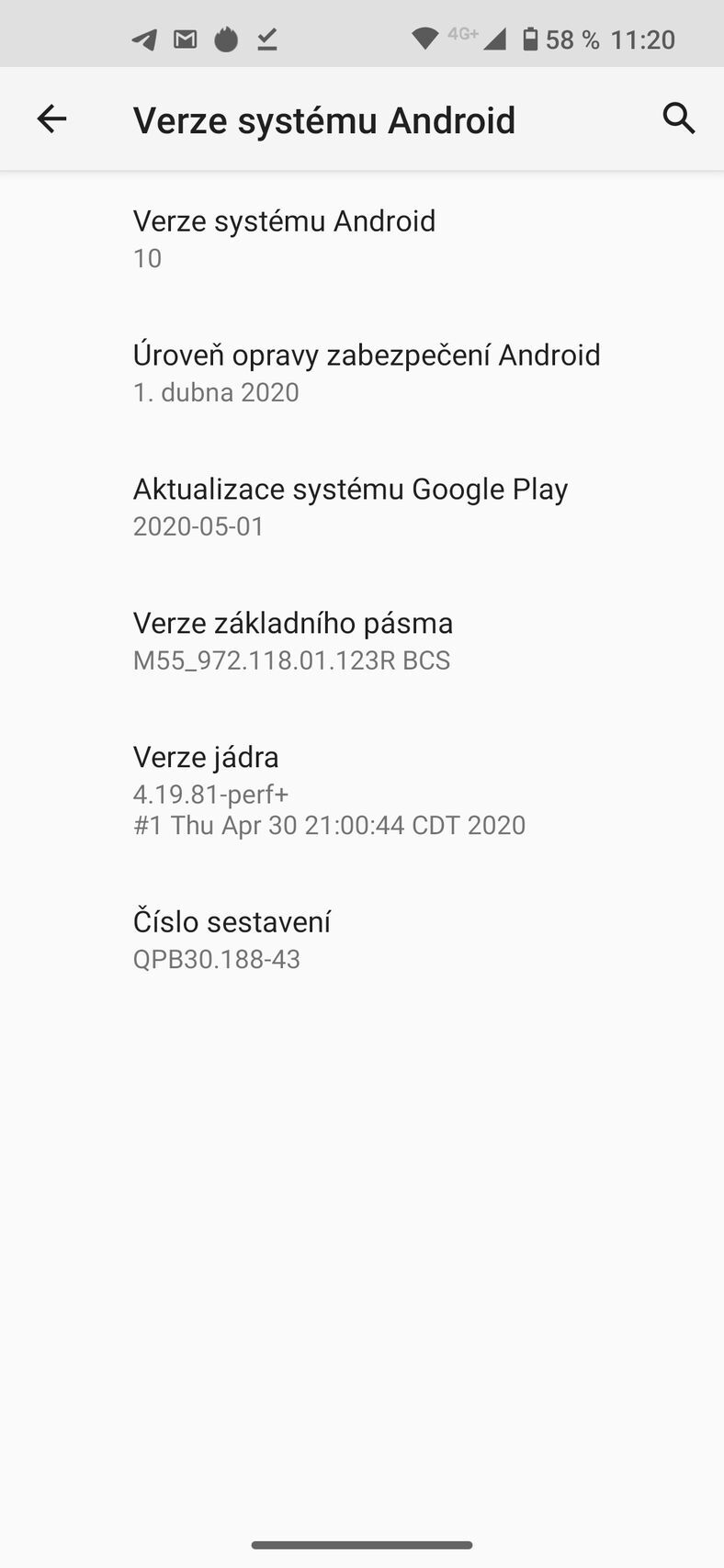724x1568 pixels.
Task: Tap the security patch date '1. dubna 2020'
Action: [x=215, y=392]
